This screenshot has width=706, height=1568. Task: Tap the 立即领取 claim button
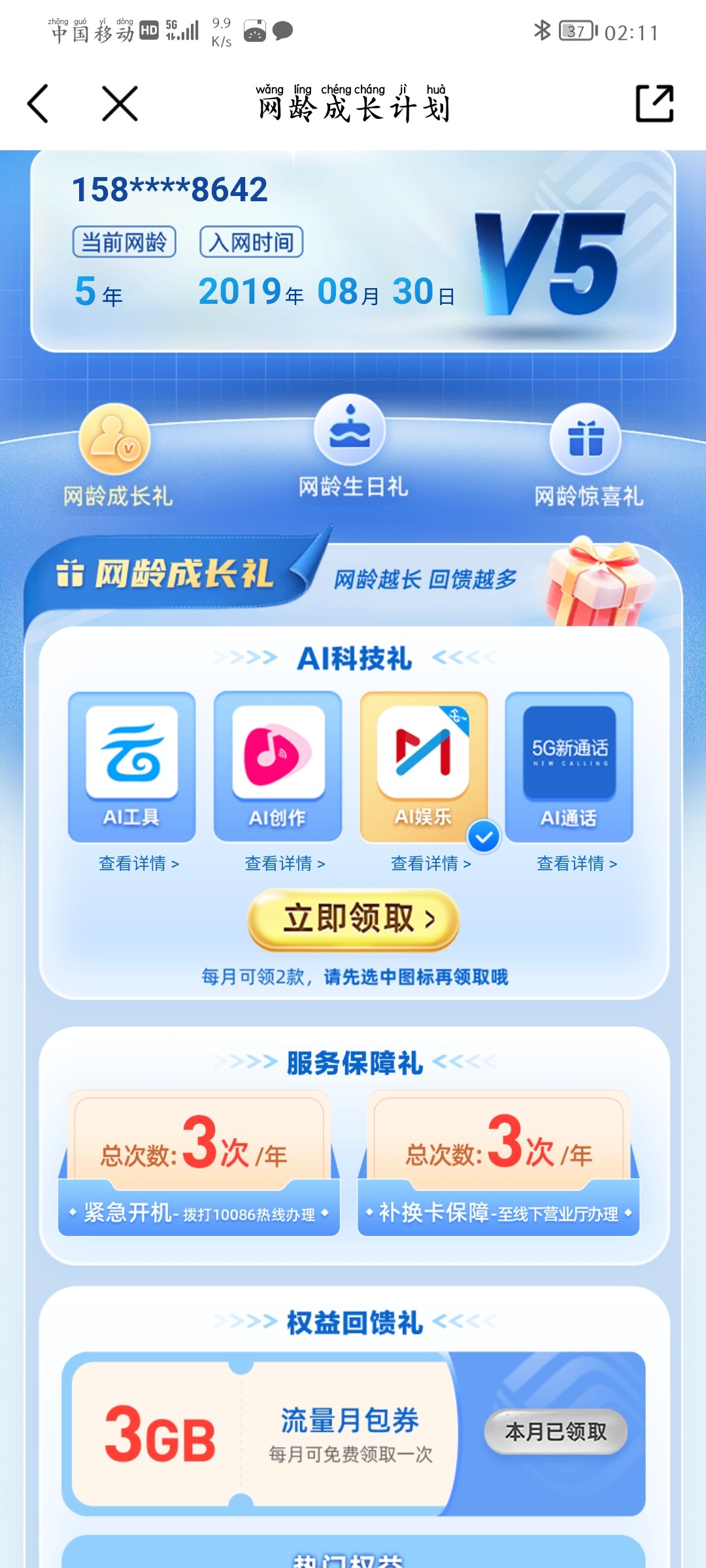click(x=354, y=919)
